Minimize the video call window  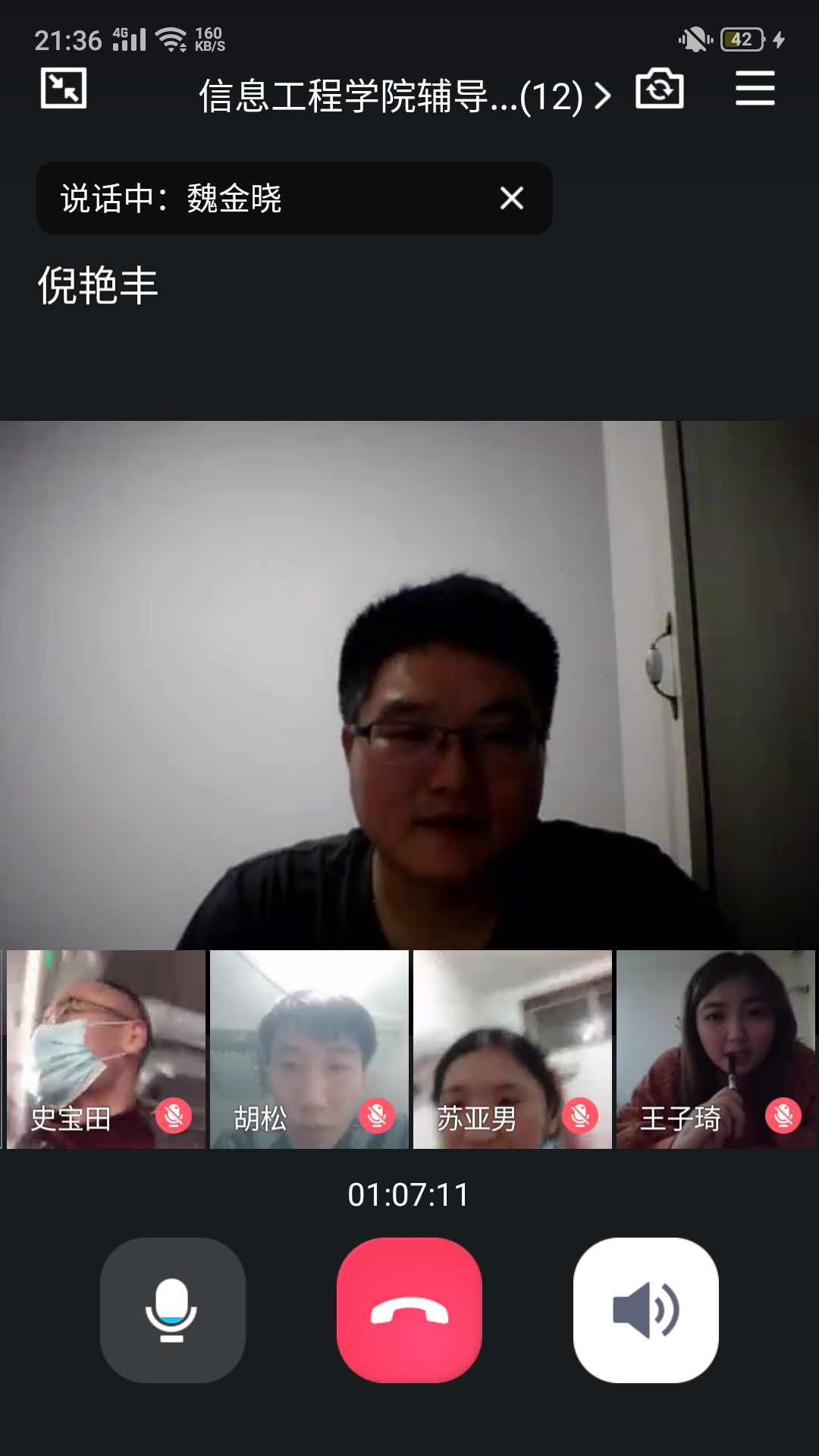tap(64, 89)
